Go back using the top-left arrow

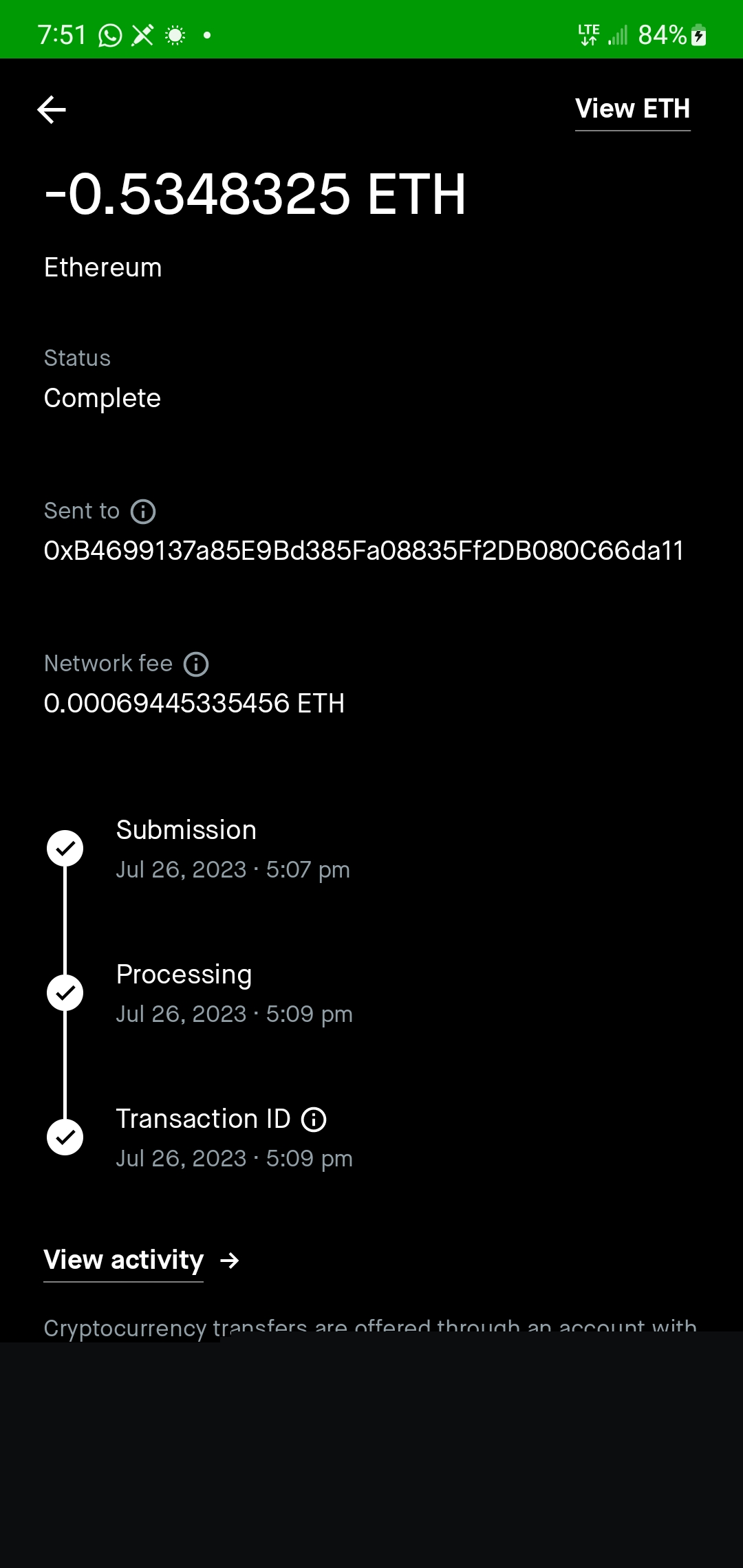[x=52, y=109]
